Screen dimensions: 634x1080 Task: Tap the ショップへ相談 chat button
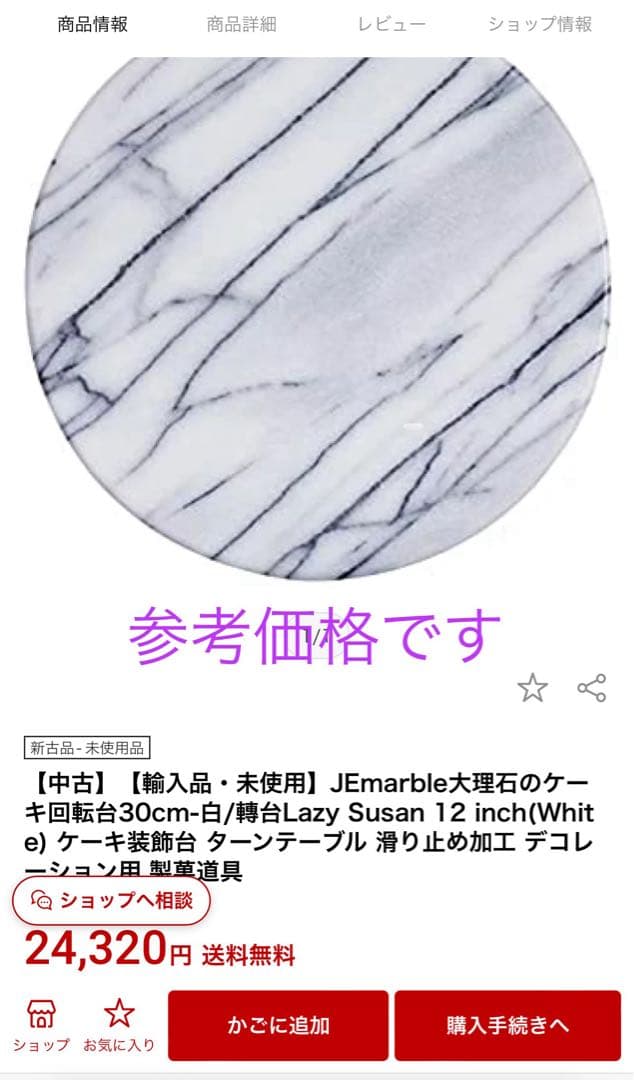(x=112, y=899)
